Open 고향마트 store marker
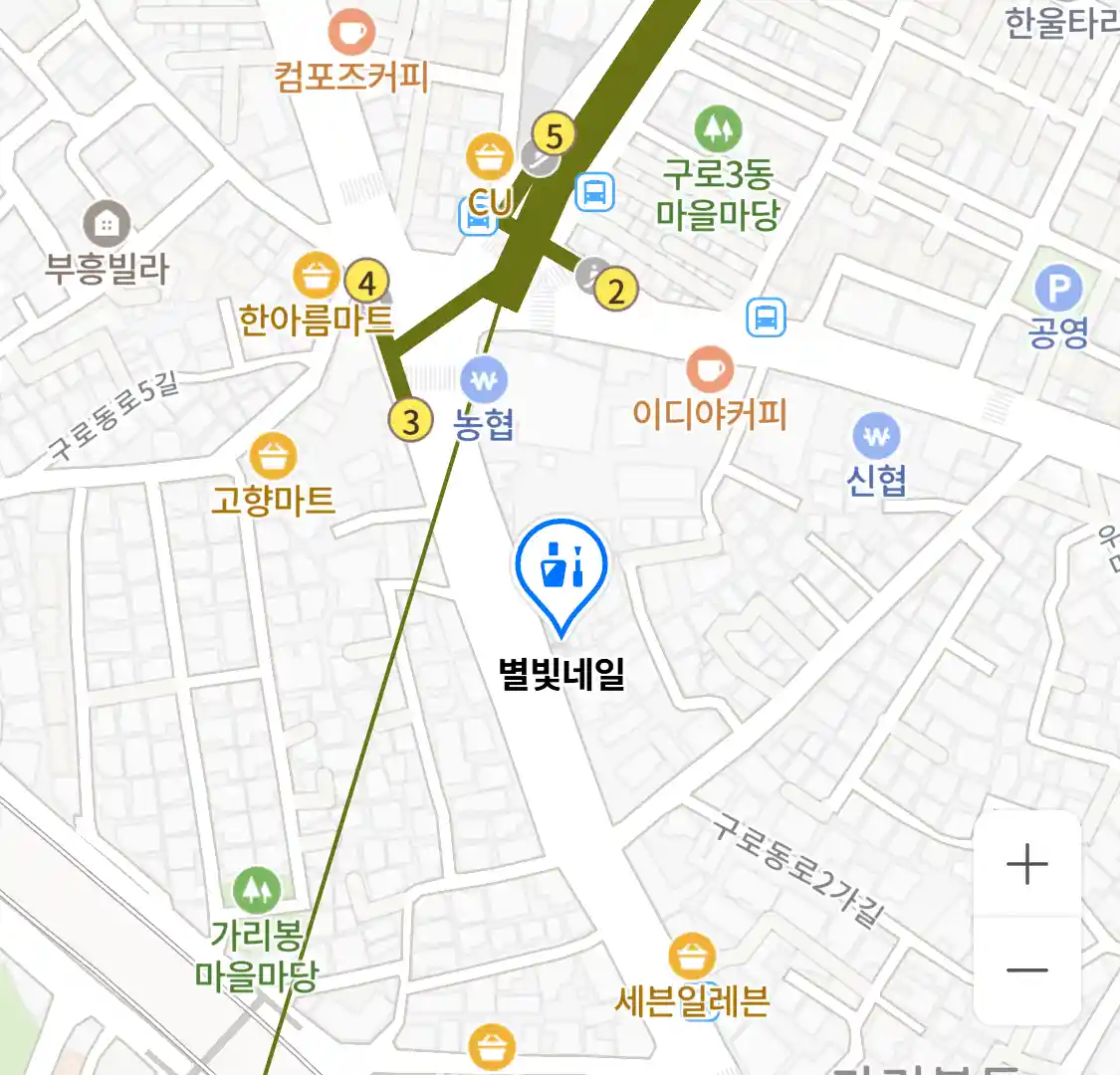1120x1075 pixels. 272,456
